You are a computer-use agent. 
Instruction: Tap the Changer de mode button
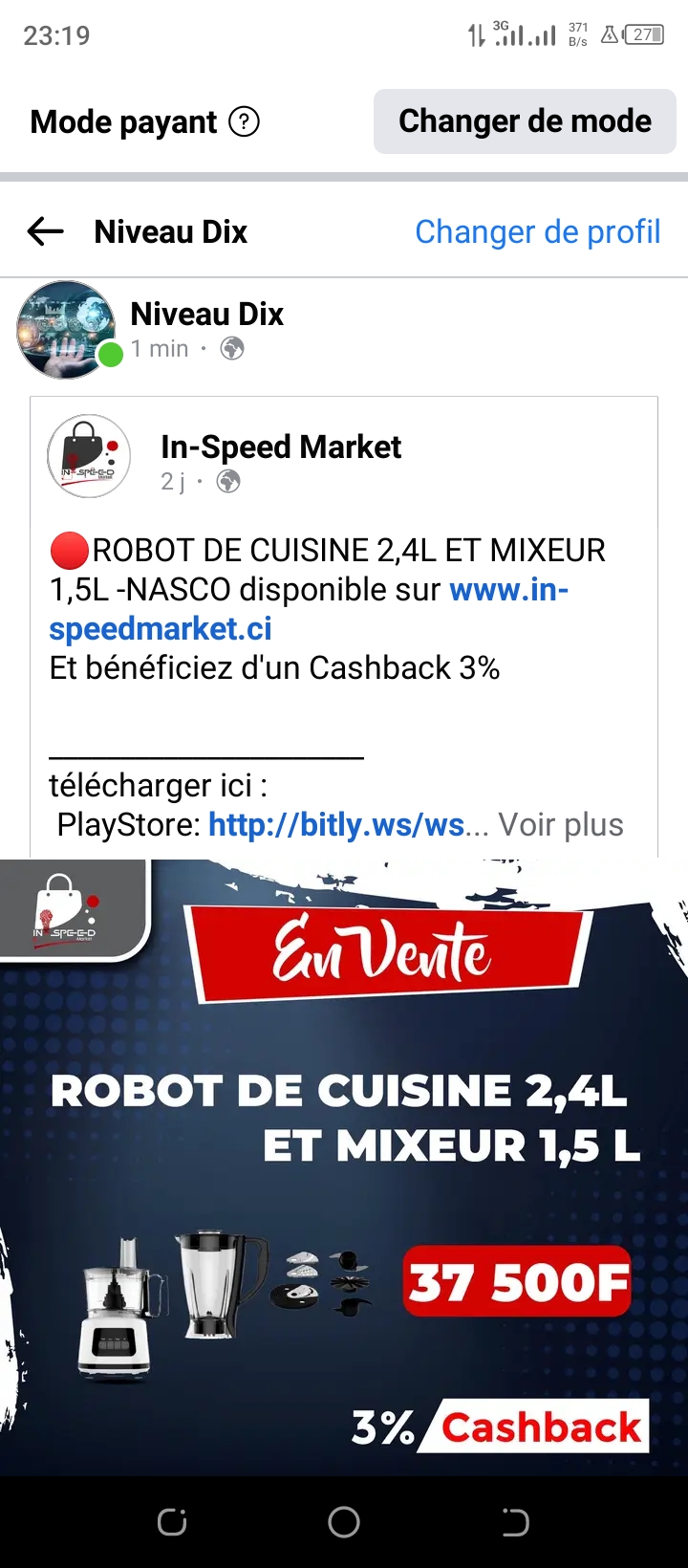click(x=525, y=121)
